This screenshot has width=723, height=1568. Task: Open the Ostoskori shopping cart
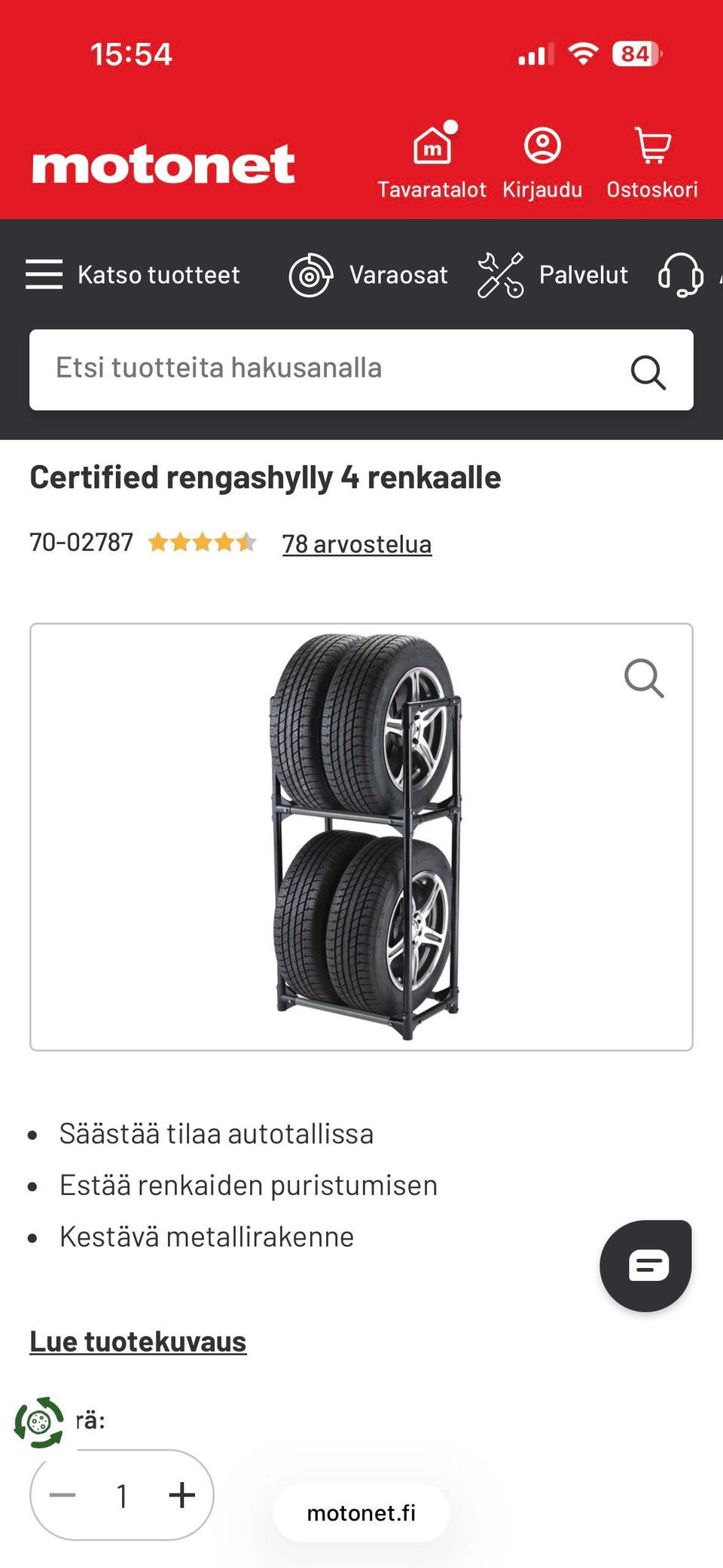(652, 160)
